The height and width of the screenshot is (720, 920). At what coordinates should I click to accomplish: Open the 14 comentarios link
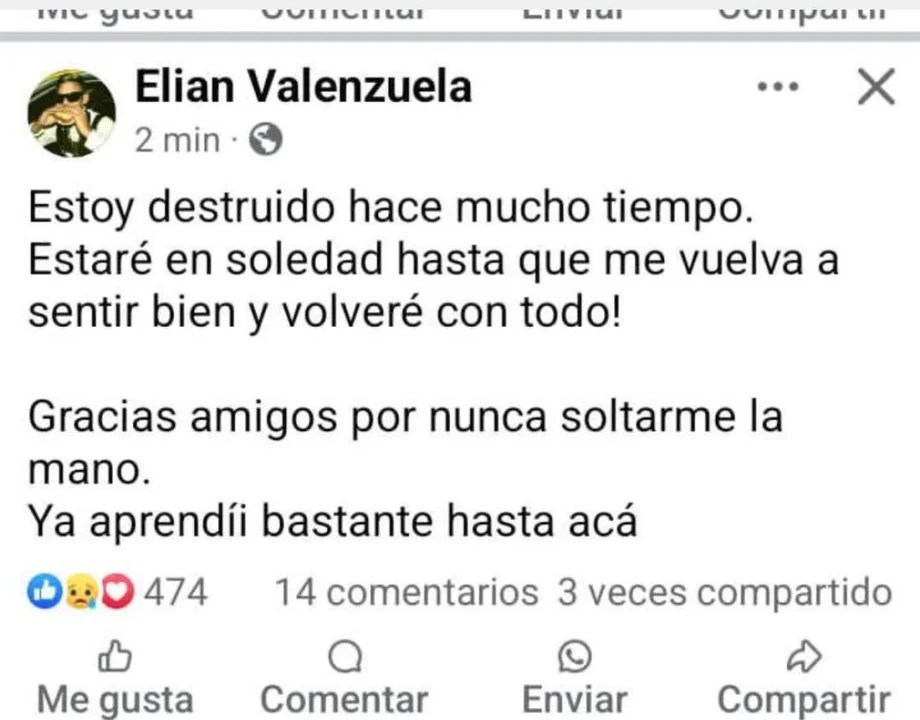pos(406,593)
